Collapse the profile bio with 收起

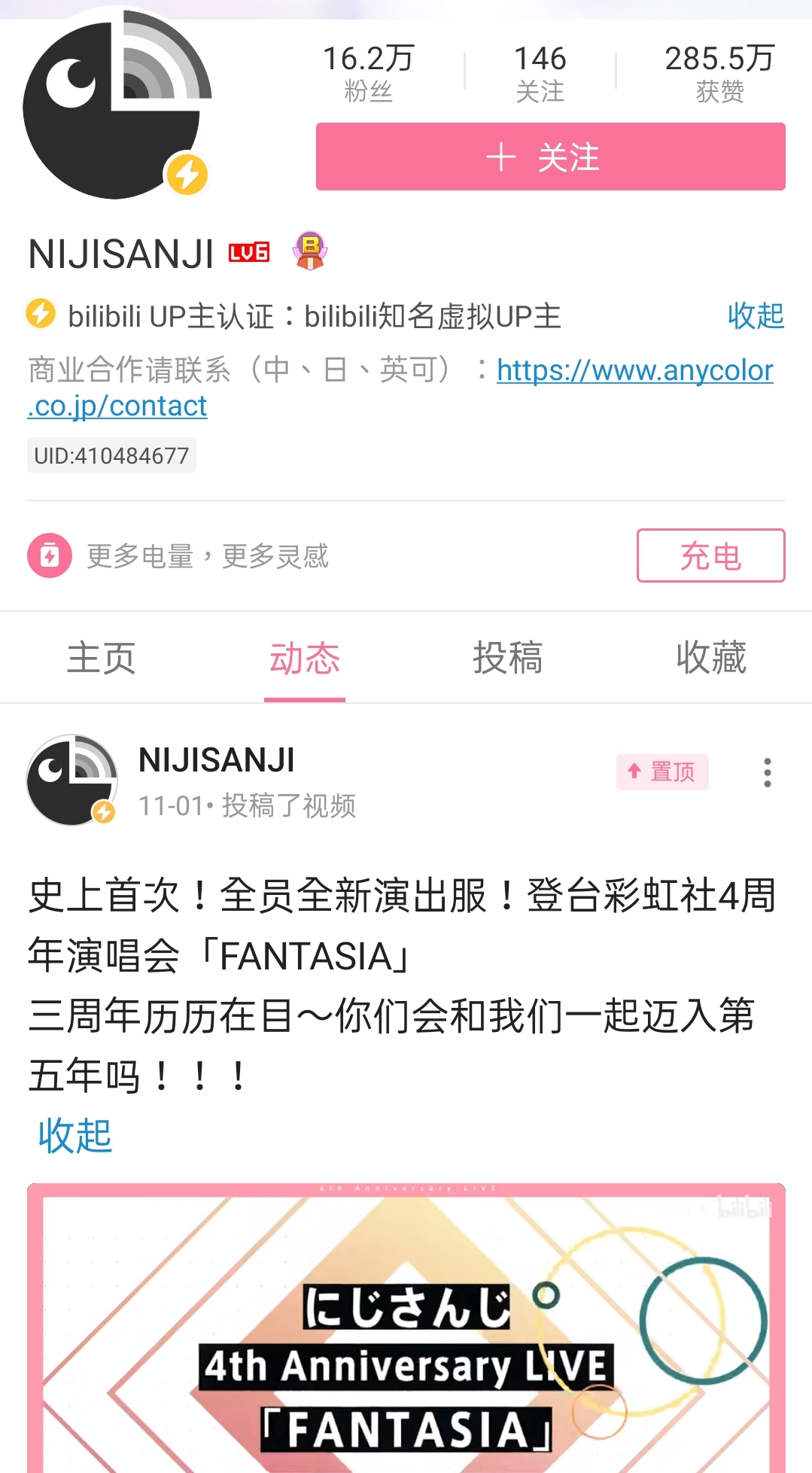tap(756, 315)
